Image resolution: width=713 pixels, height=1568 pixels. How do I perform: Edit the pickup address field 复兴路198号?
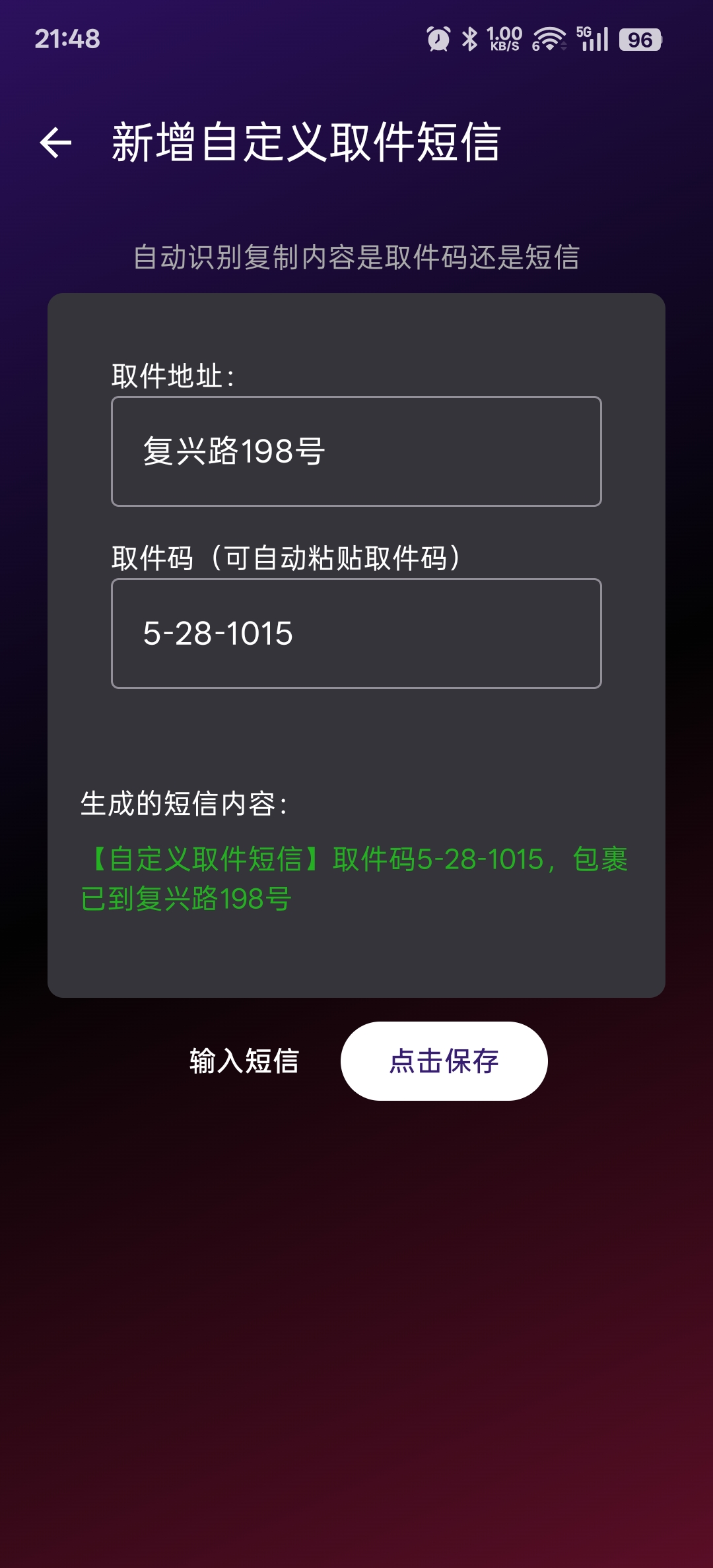pos(356,451)
